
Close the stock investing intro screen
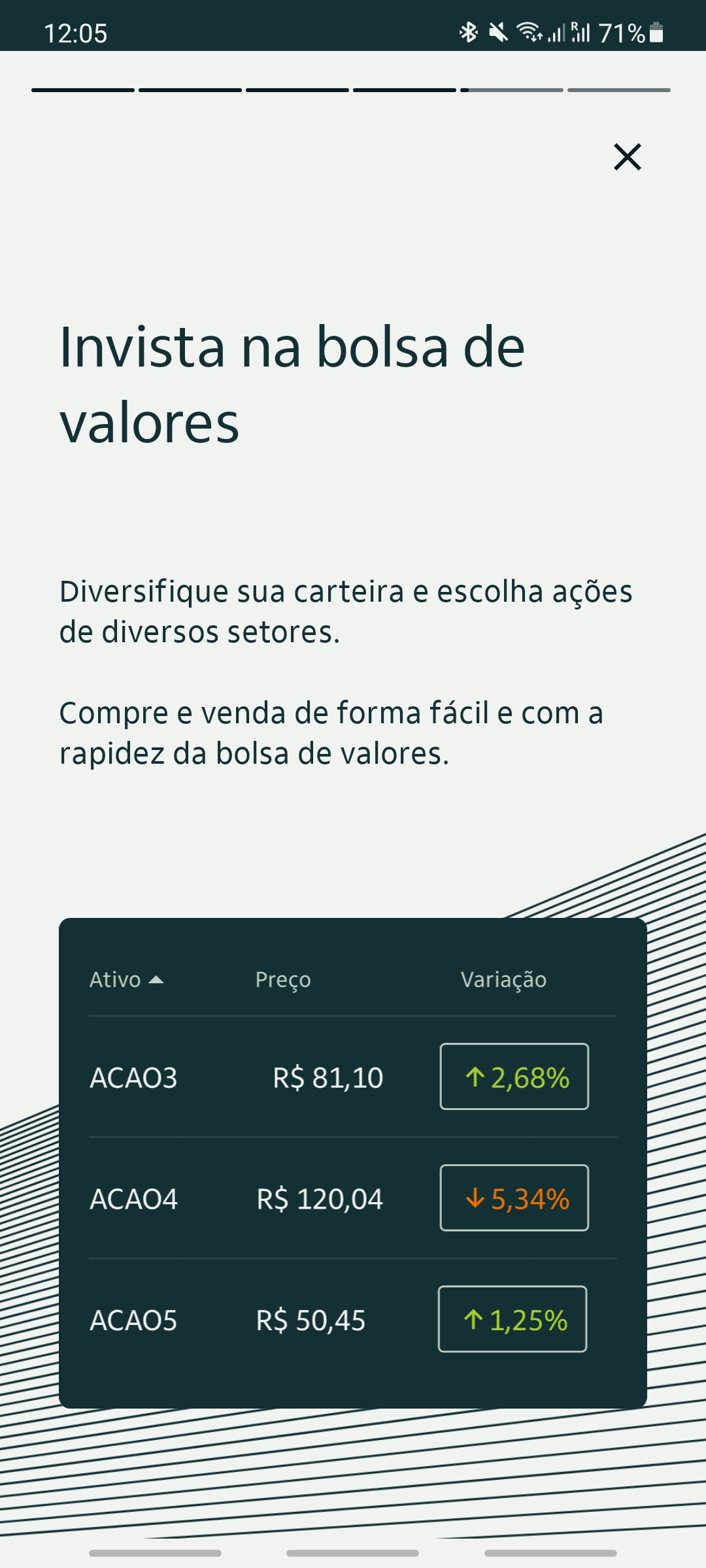point(628,157)
